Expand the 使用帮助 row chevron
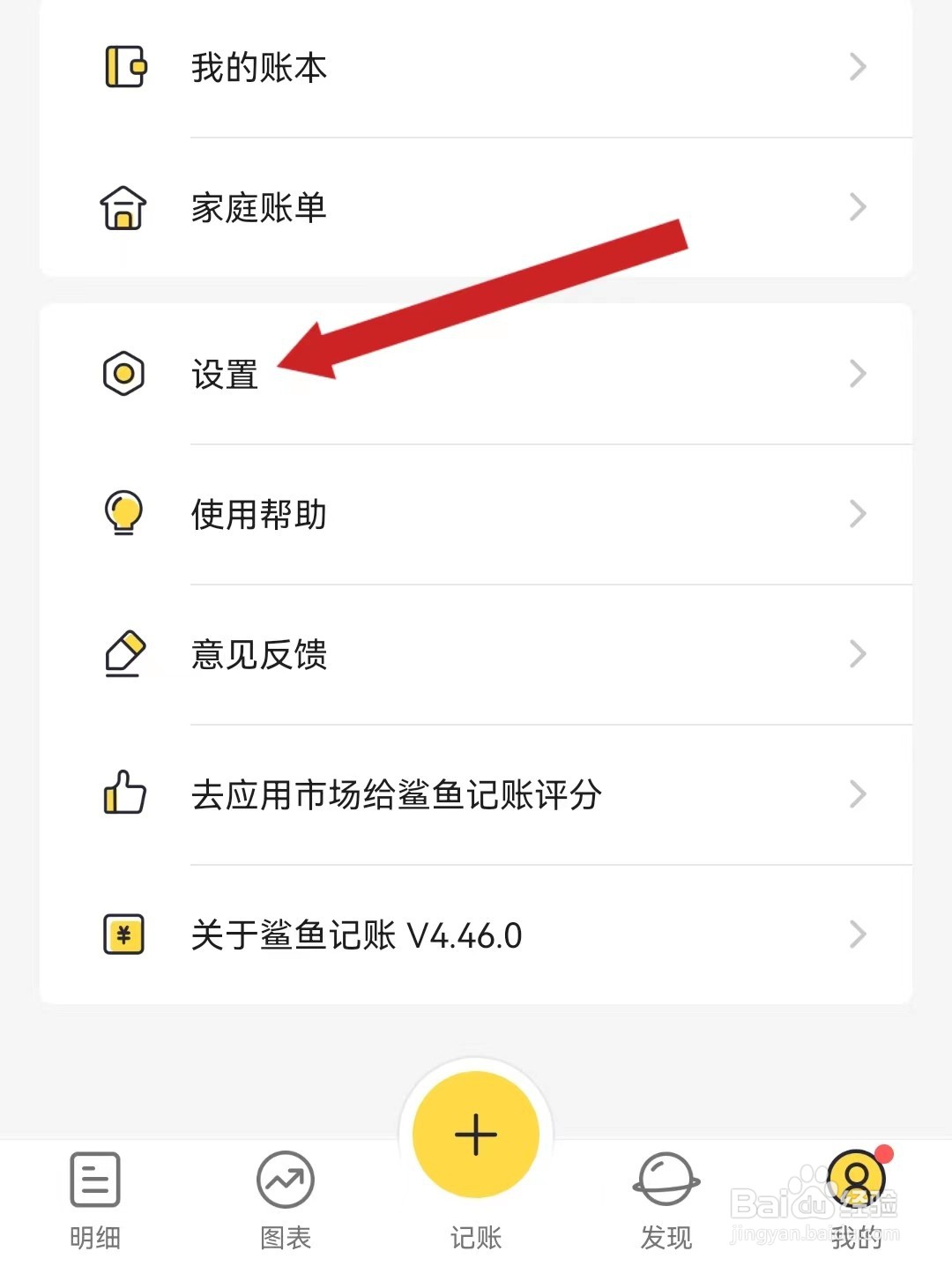Screen dimensions: 952x1266 858,515
